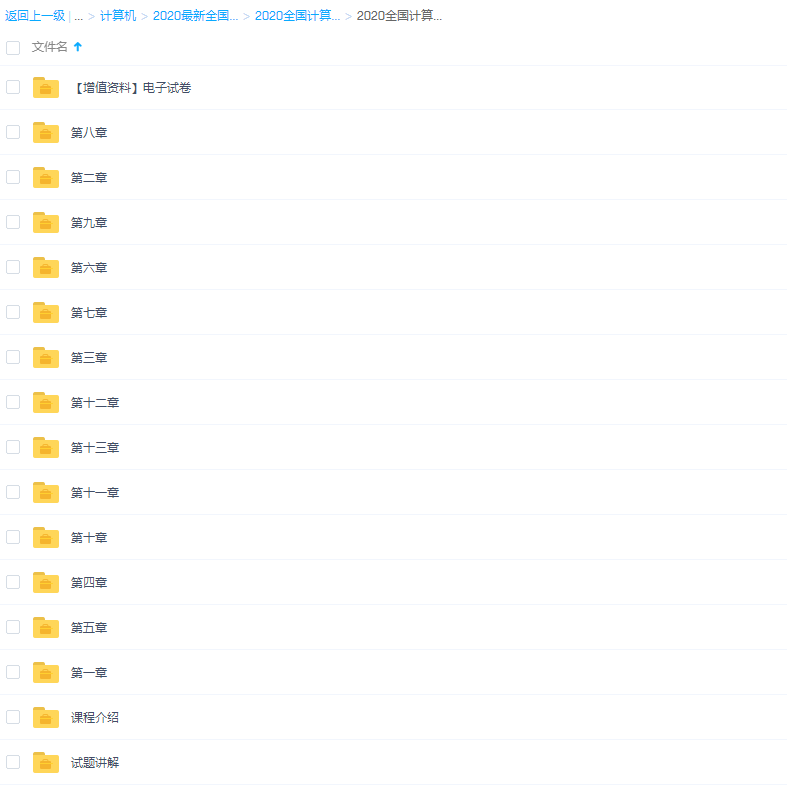787x786 pixels.
Task: Go back via 返回上一级 link
Action: (x=35, y=16)
